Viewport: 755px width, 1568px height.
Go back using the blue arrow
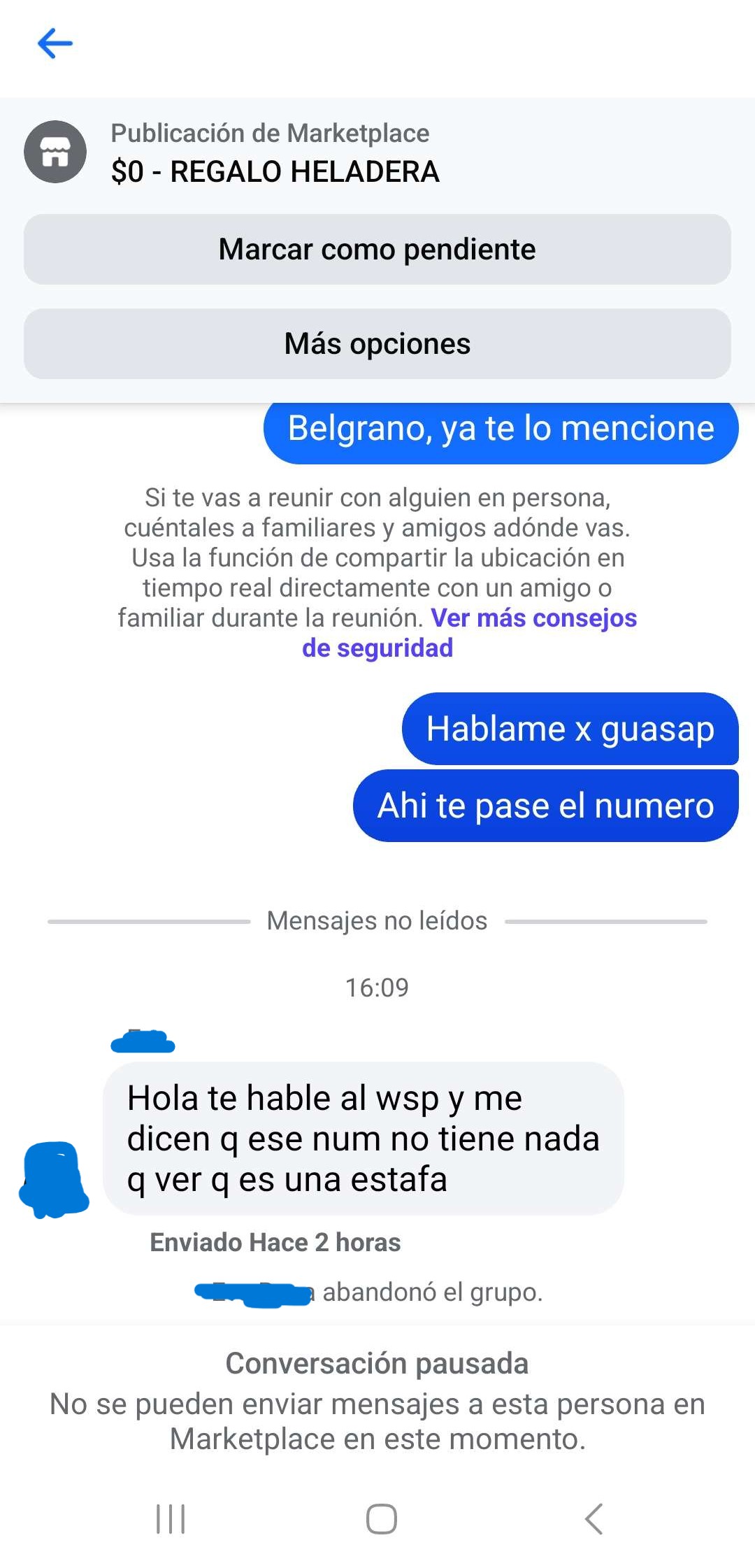point(55,44)
